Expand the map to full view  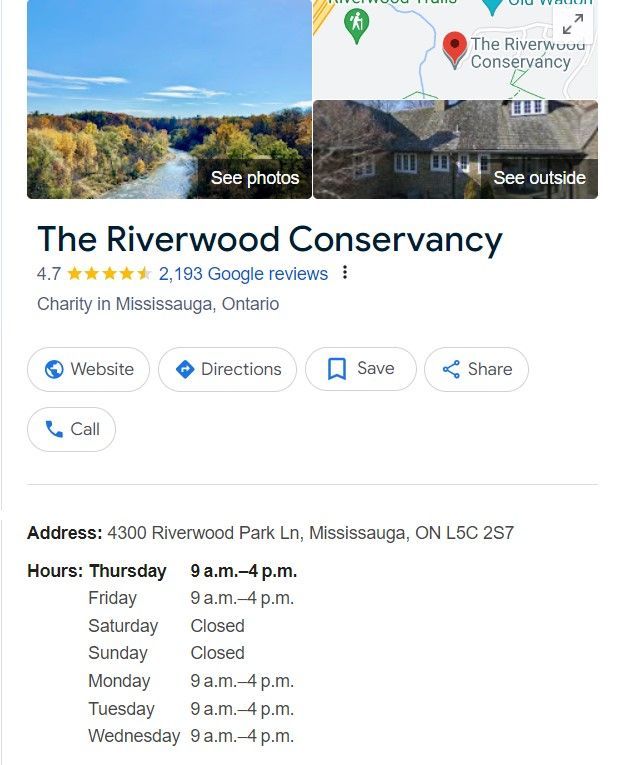pyautogui.click(x=573, y=25)
